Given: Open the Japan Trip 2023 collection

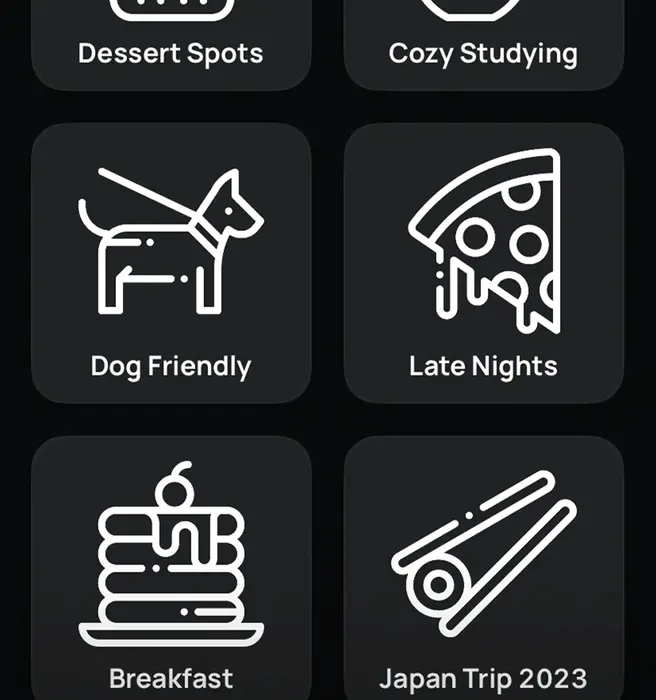Looking at the screenshot, I should (483, 570).
